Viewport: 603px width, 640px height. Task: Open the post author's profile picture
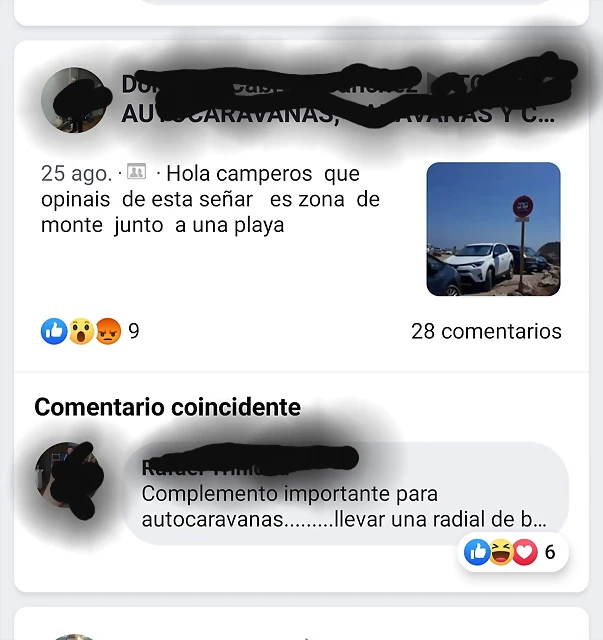point(72,101)
